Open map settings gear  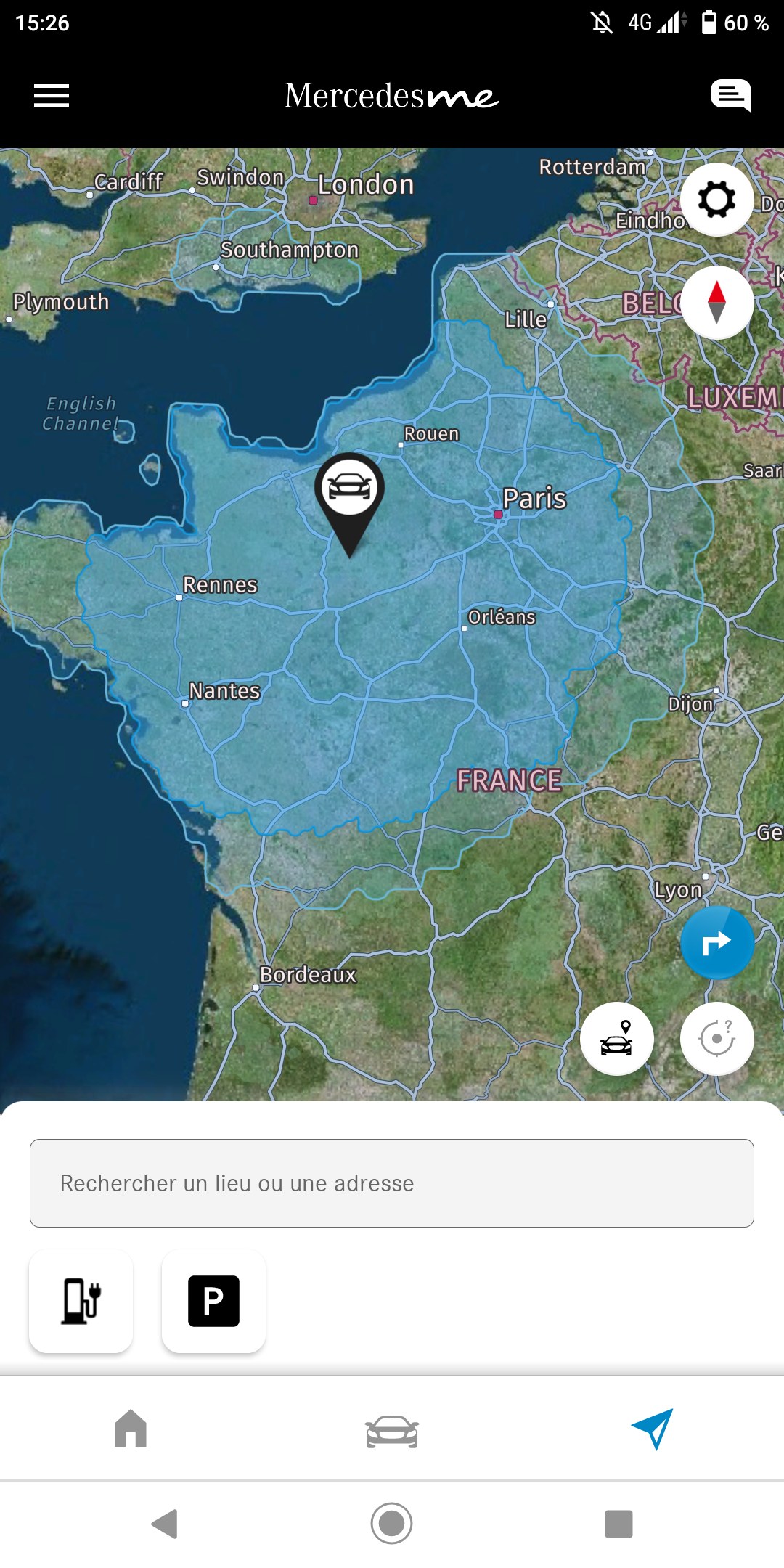(x=716, y=200)
